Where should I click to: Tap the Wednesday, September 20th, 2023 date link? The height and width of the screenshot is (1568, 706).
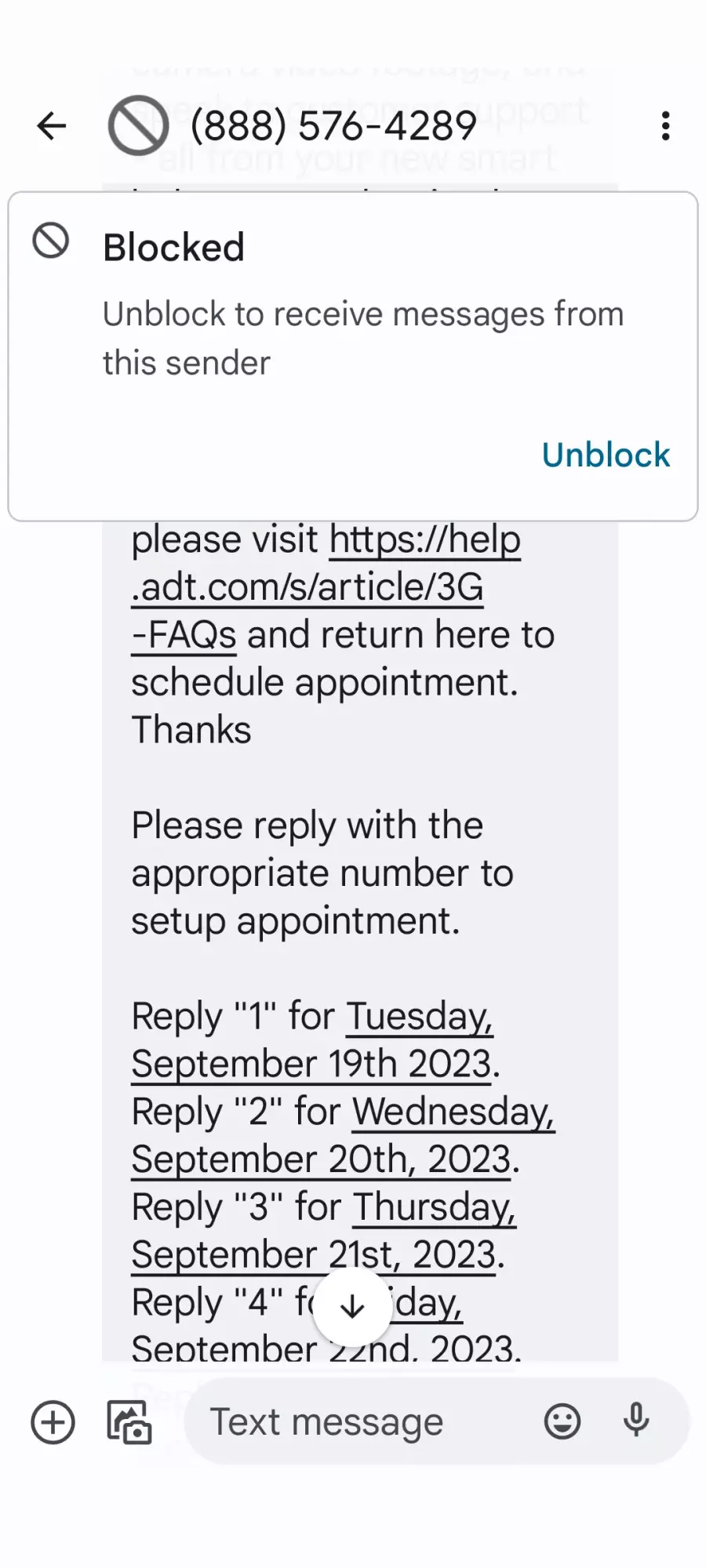coord(343,1135)
